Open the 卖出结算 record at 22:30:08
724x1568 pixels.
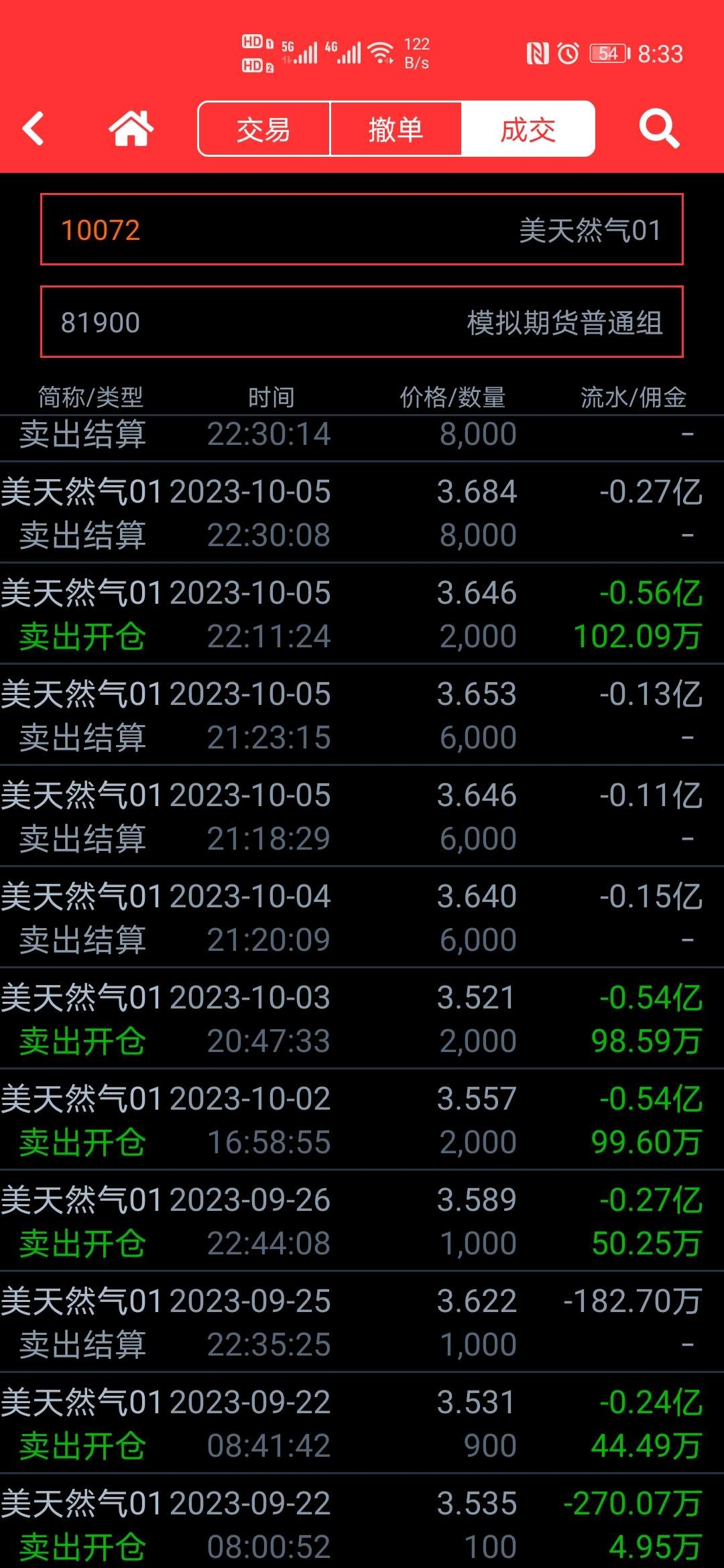(x=362, y=513)
